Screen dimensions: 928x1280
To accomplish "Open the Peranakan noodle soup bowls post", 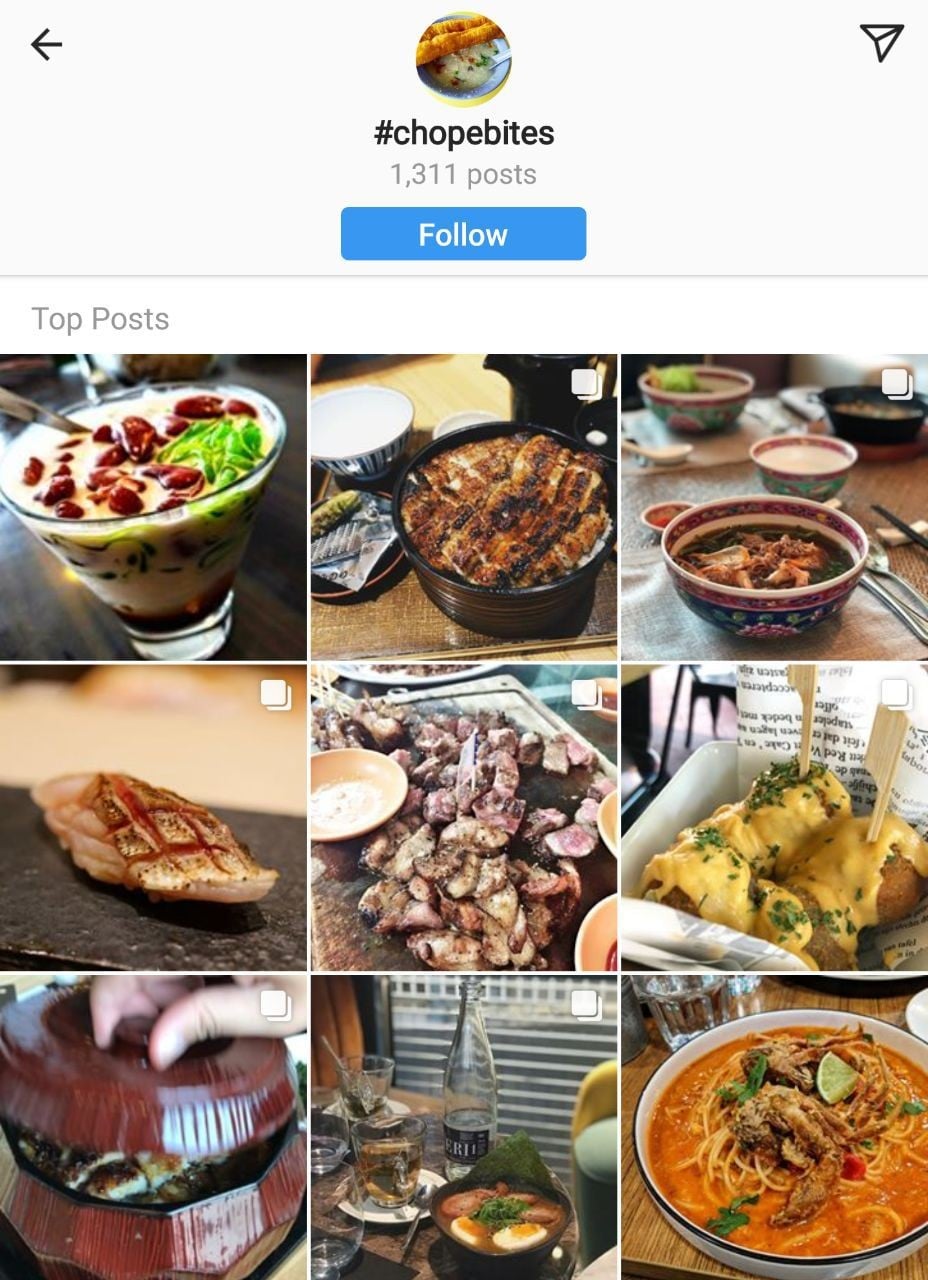I will click(x=774, y=507).
